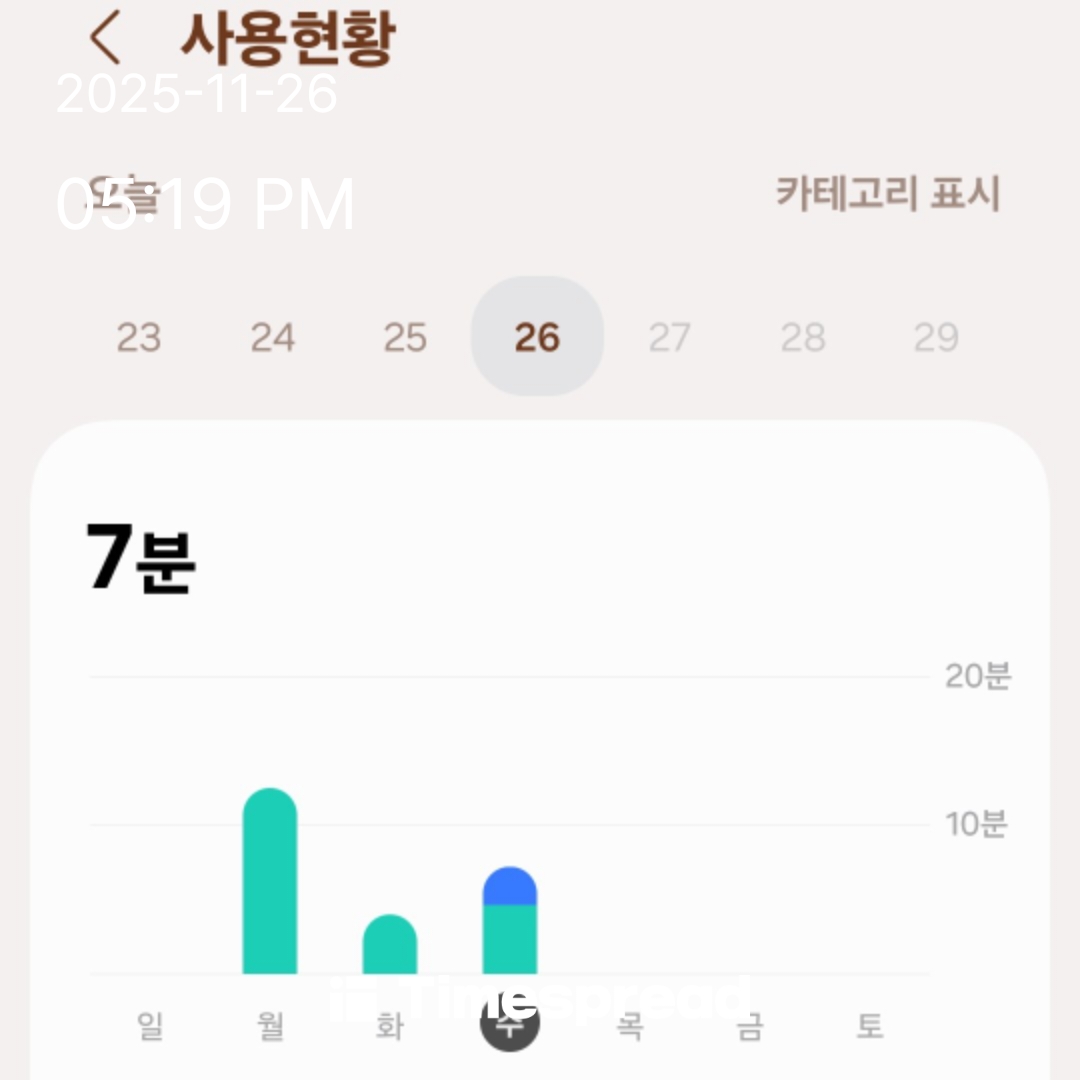Tap the 화 bar in the usage chart

(390, 944)
